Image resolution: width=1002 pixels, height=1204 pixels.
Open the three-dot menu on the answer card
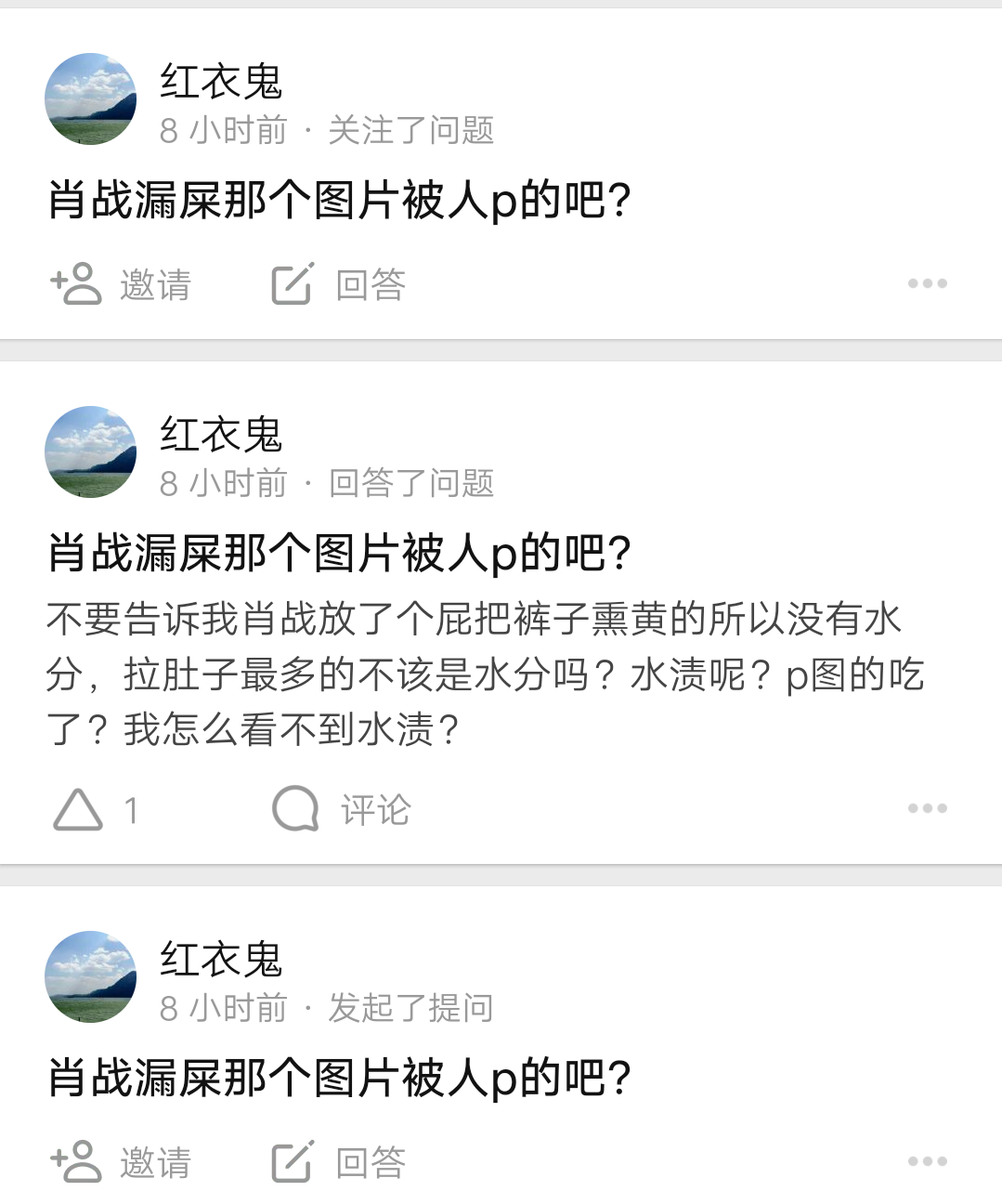coord(929,807)
